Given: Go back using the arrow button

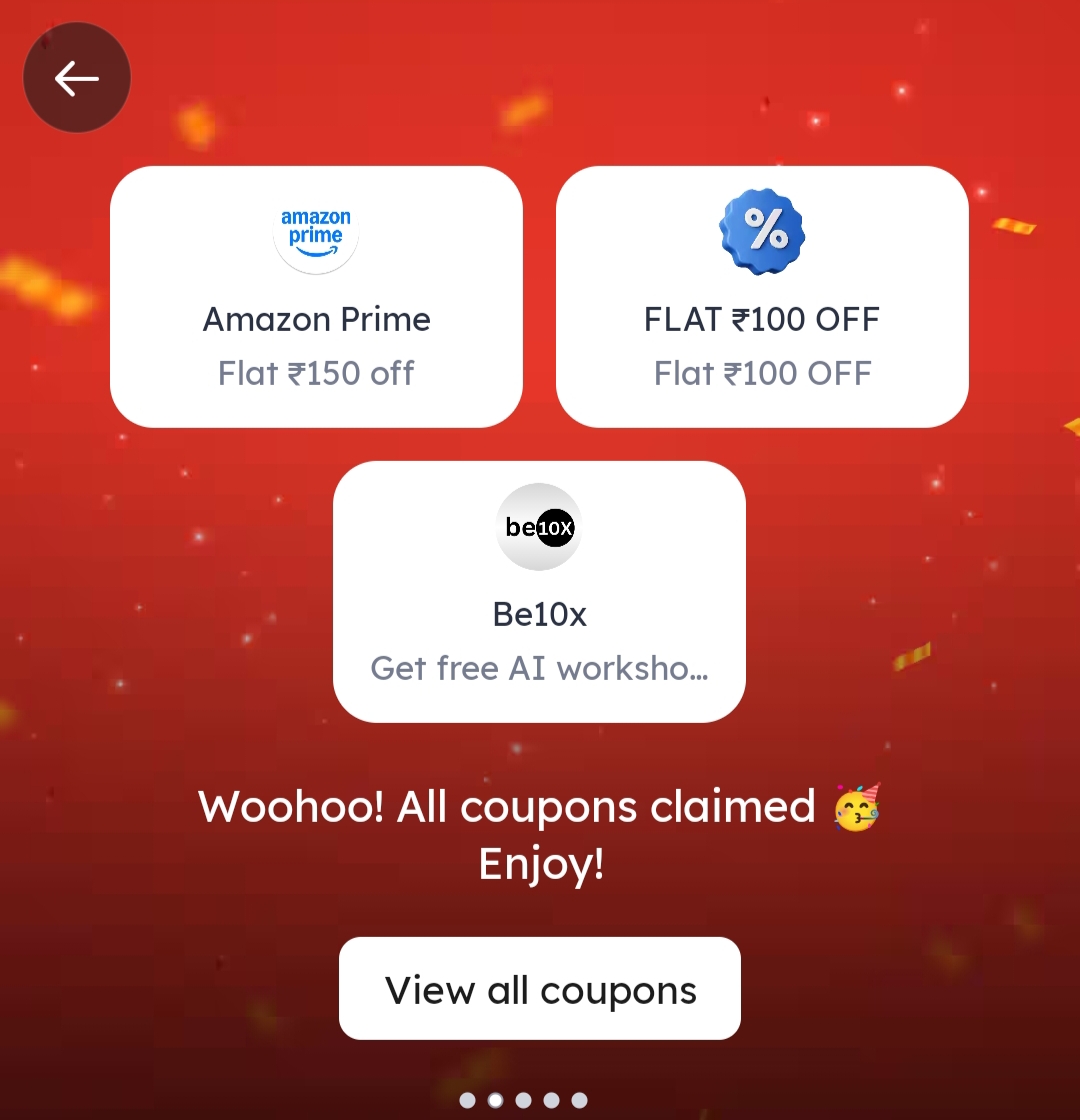Looking at the screenshot, I should [77, 78].
